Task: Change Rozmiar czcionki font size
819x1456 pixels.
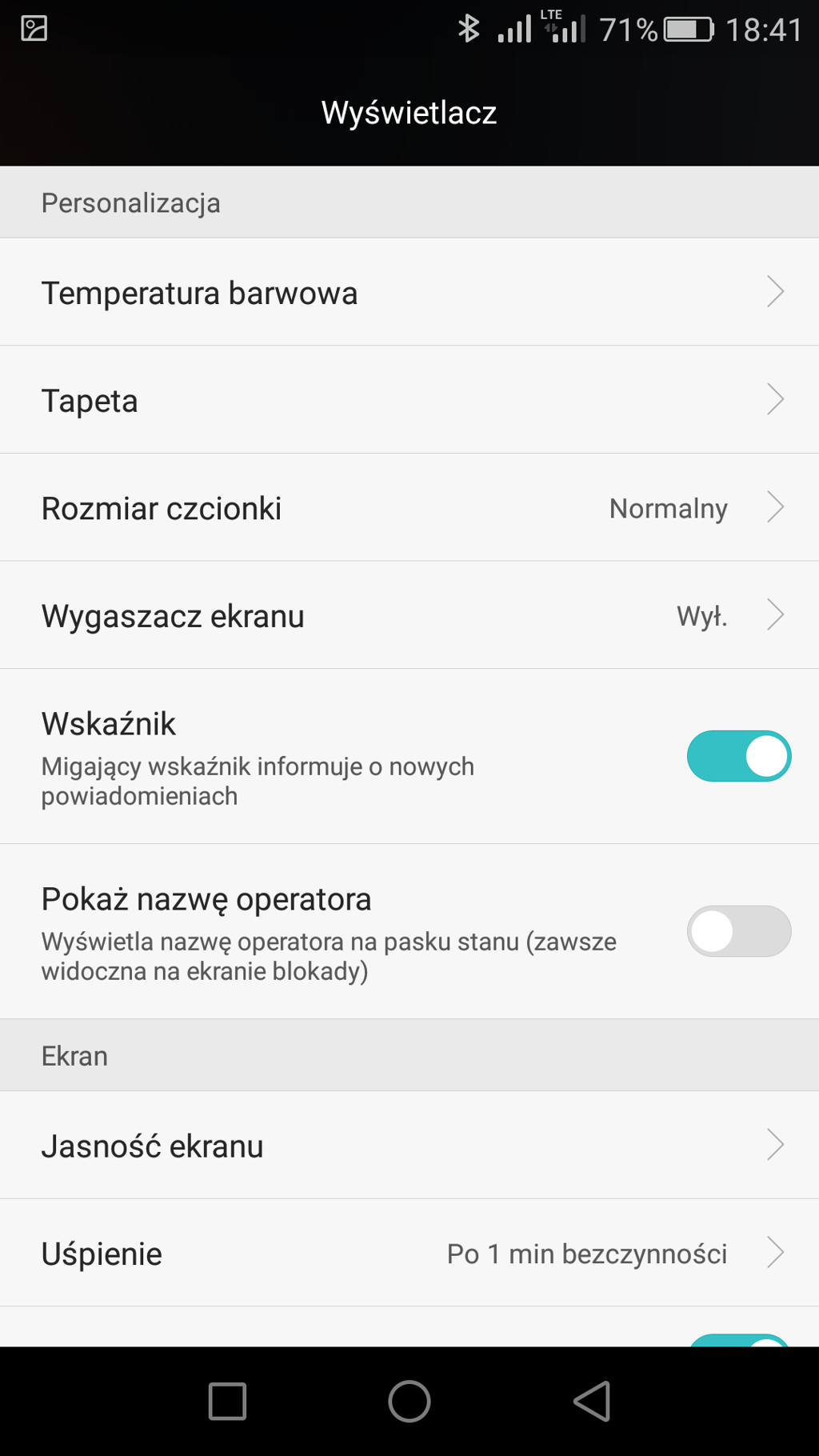Action: [x=409, y=507]
